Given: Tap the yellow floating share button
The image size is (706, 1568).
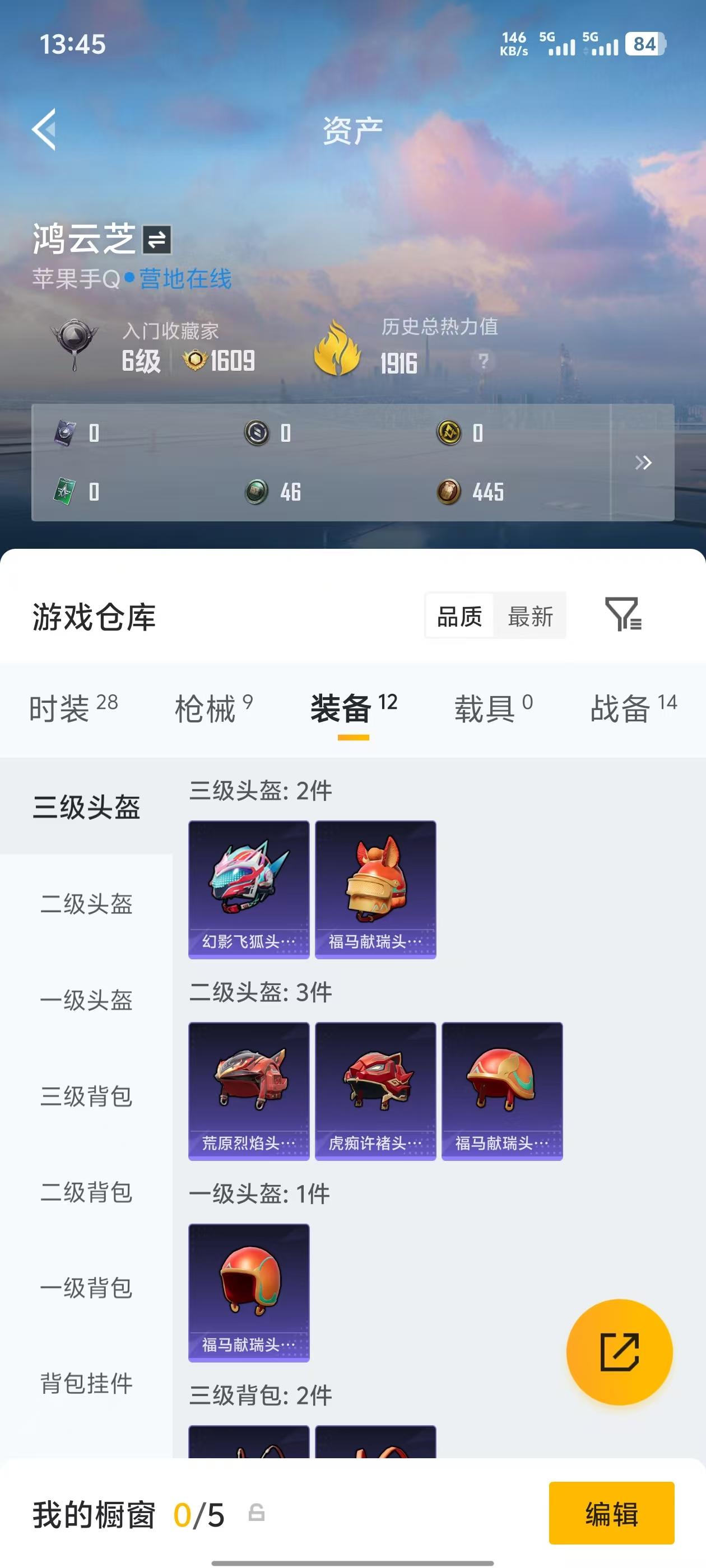Looking at the screenshot, I should [620, 1352].
